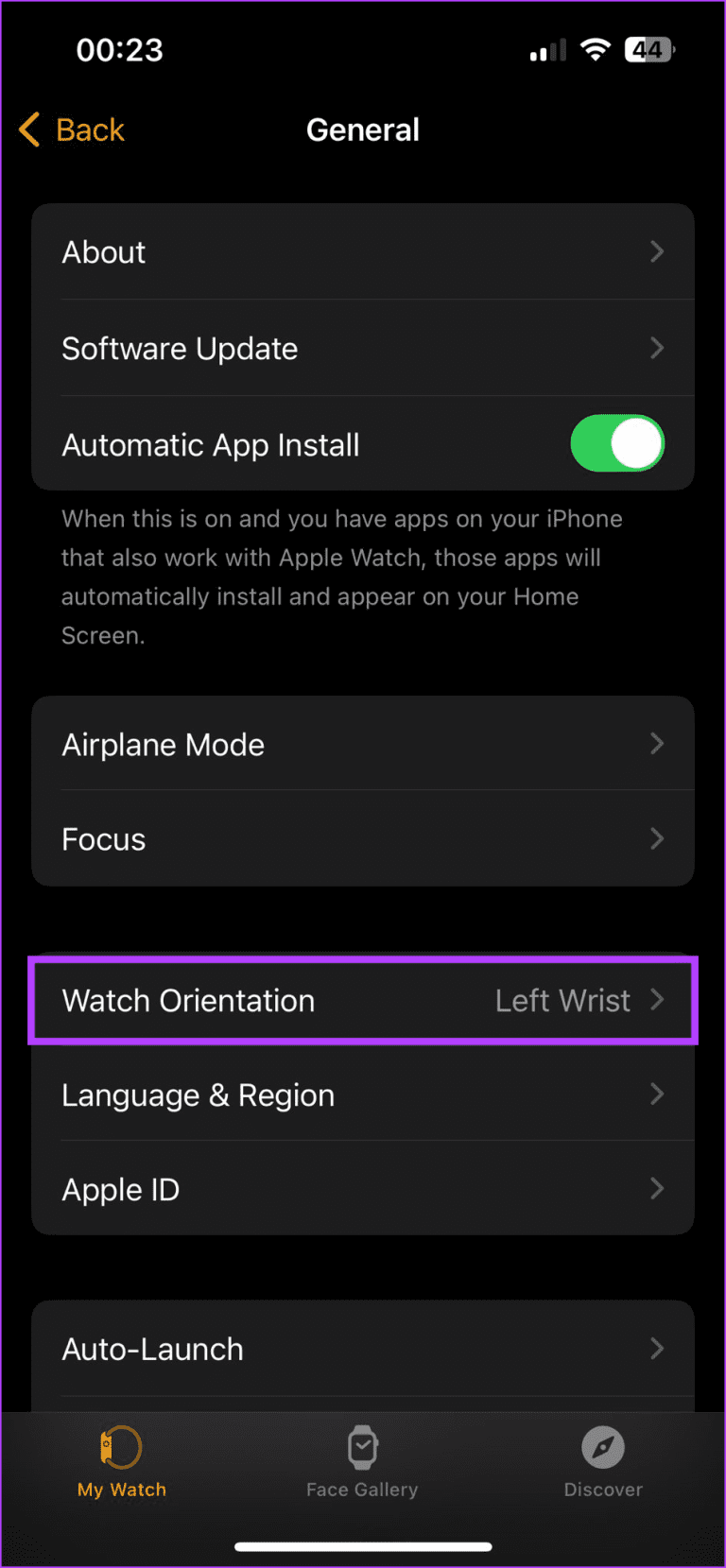Tap the Wi-Fi status icon
Screen dimensions: 726x1568
point(596,49)
